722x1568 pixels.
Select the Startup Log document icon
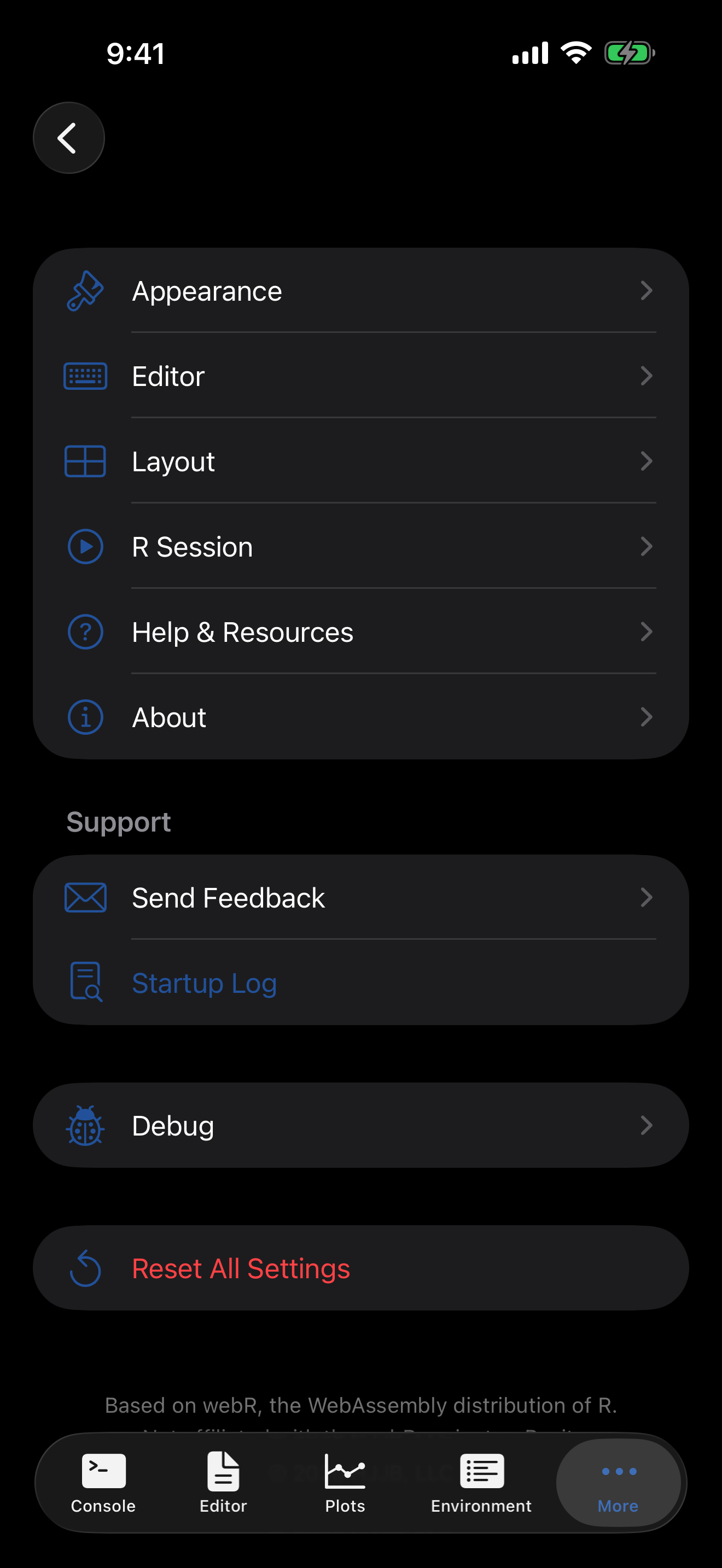(x=85, y=982)
